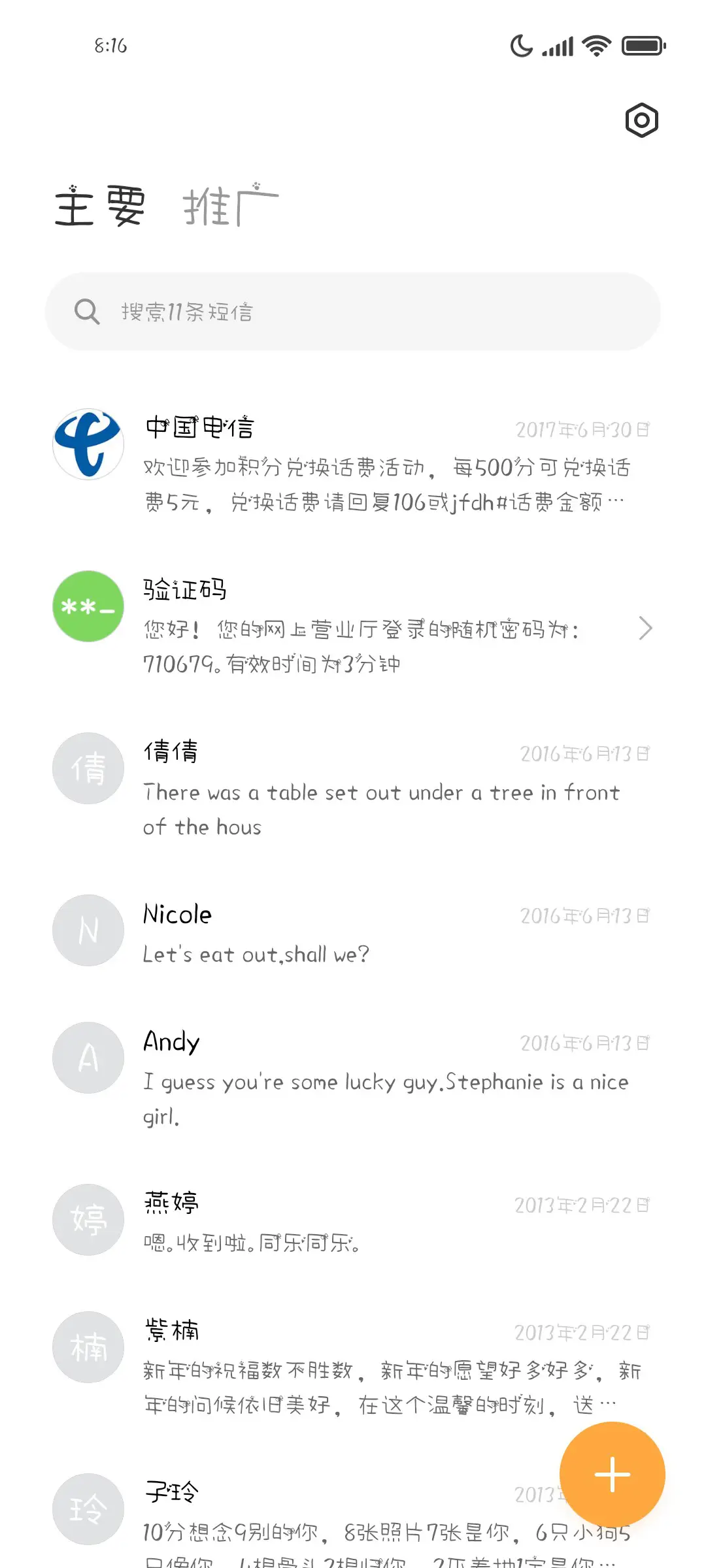Click Andy's avatar with letter A
Screen dimensions: 706x1568
88,1058
